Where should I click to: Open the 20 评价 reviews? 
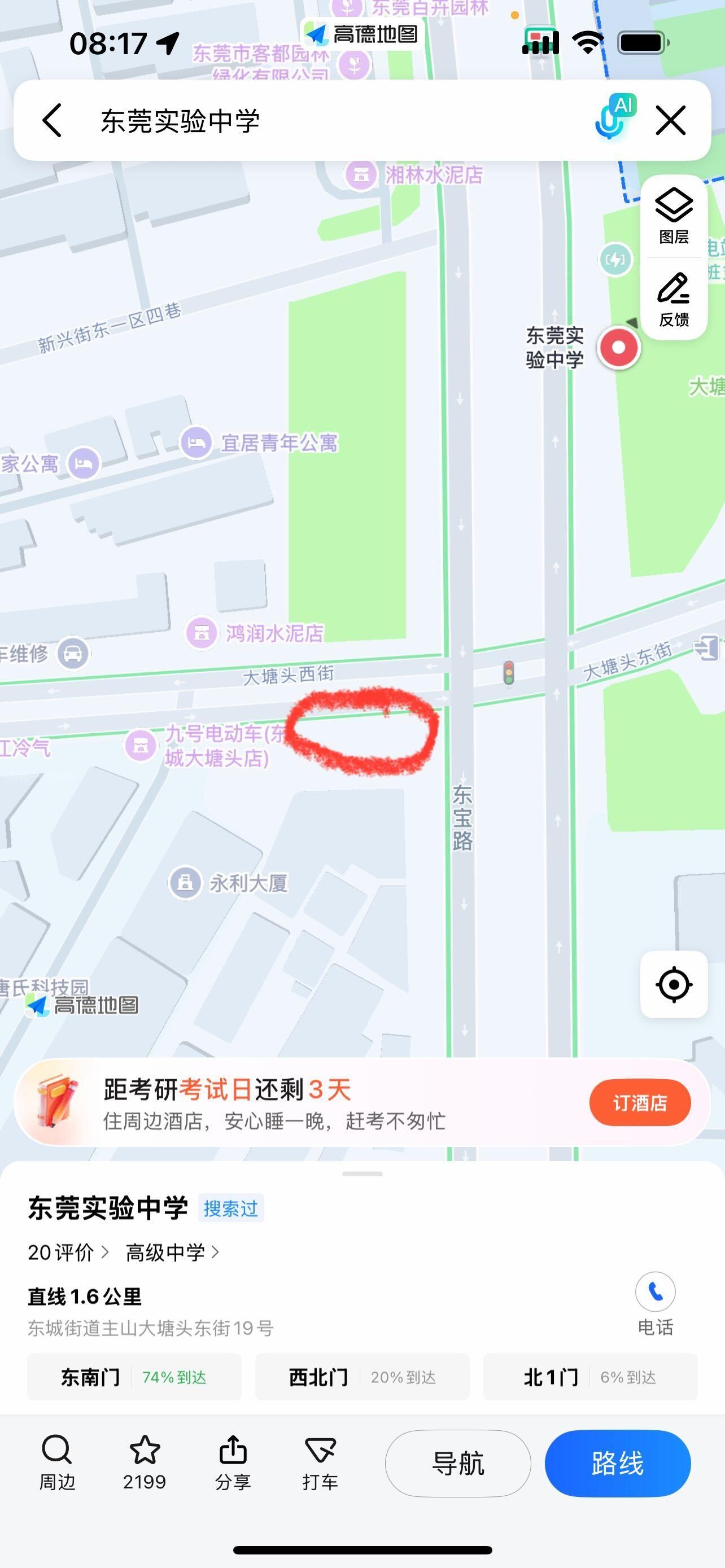68,1252
